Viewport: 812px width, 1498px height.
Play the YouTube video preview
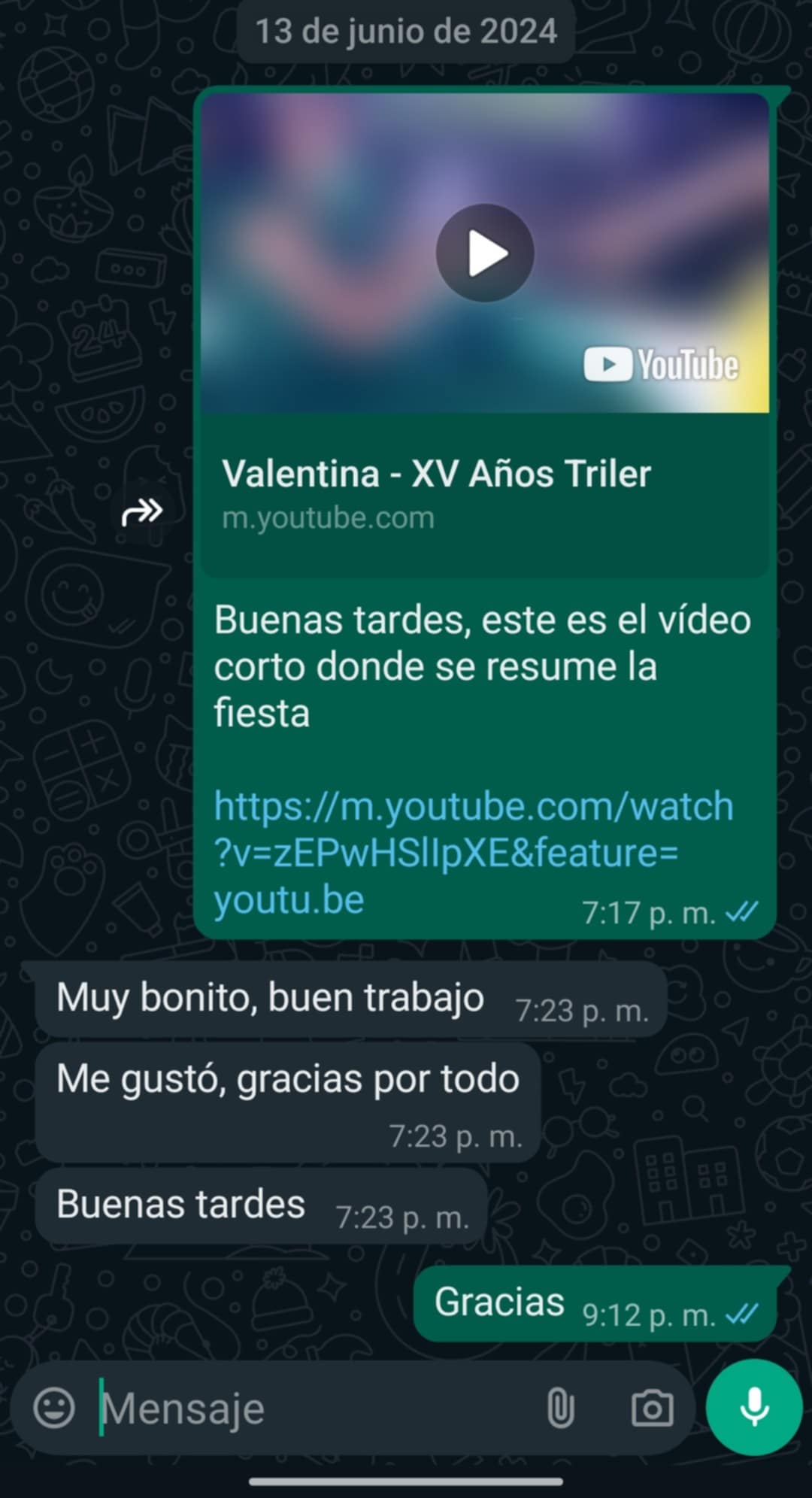tap(485, 253)
